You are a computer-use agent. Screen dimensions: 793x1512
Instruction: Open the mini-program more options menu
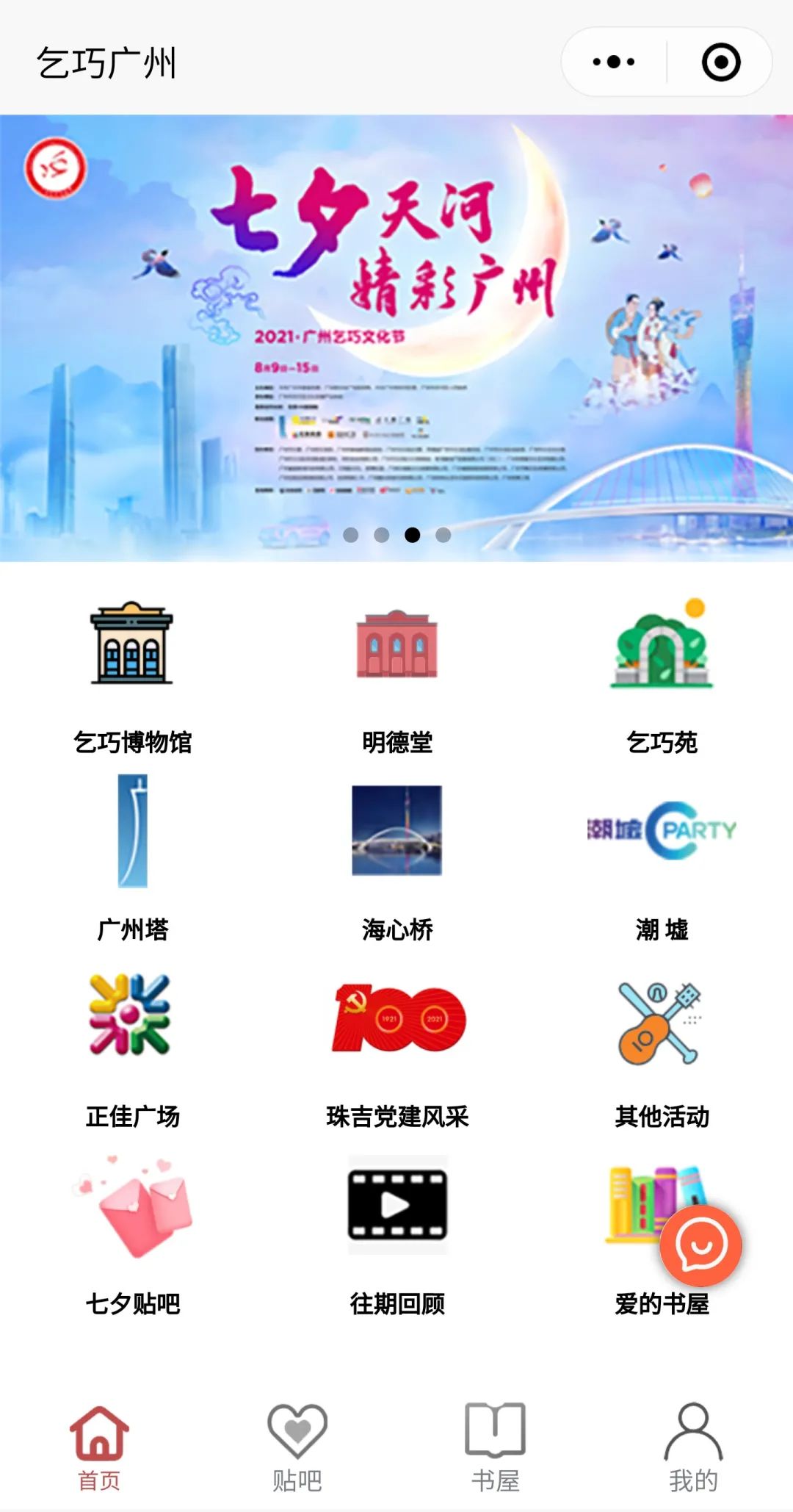(x=614, y=62)
